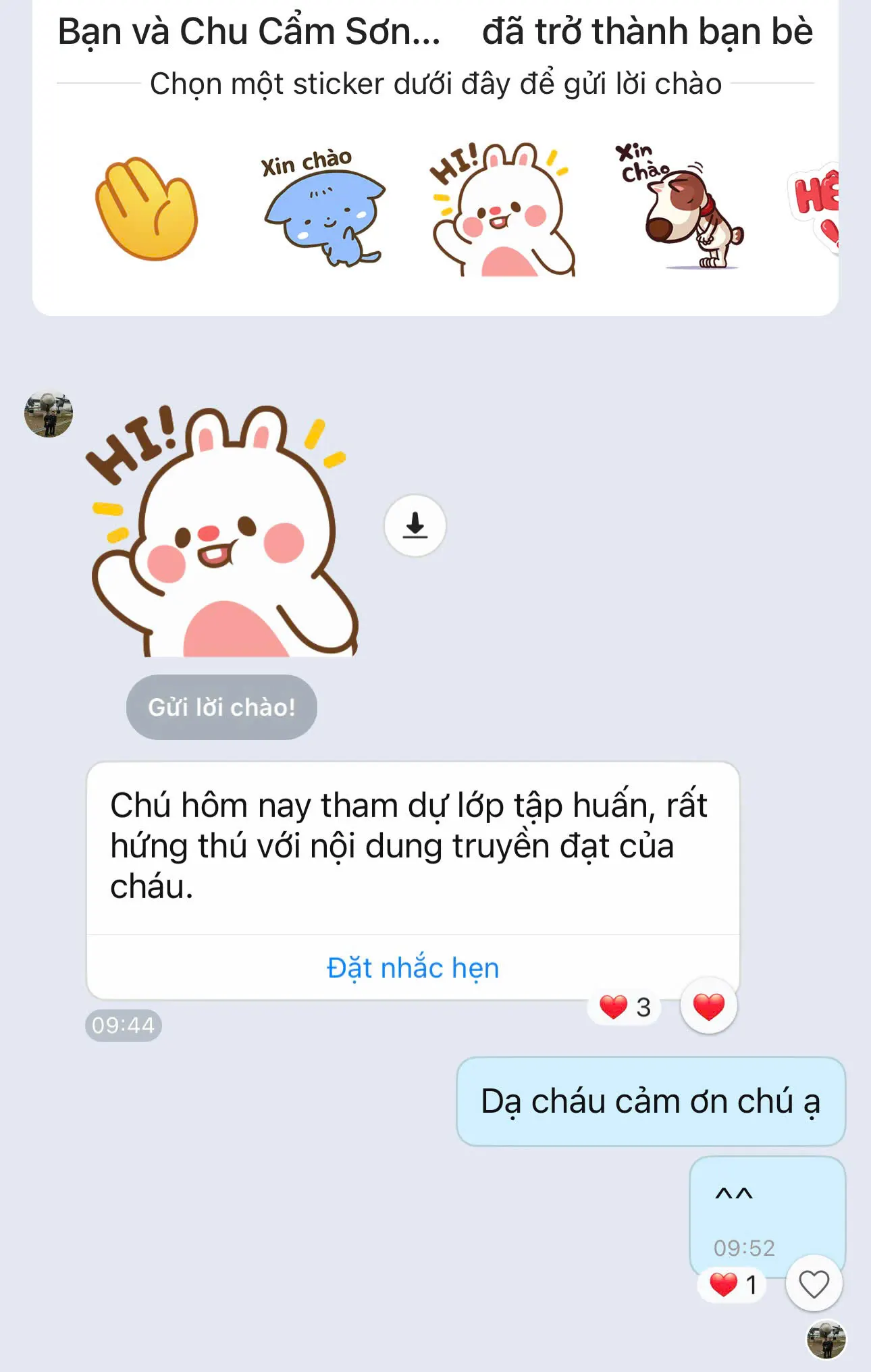Tap the Gửi lời chào! button
Screen dimensions: 871x1372
[221, 707]
